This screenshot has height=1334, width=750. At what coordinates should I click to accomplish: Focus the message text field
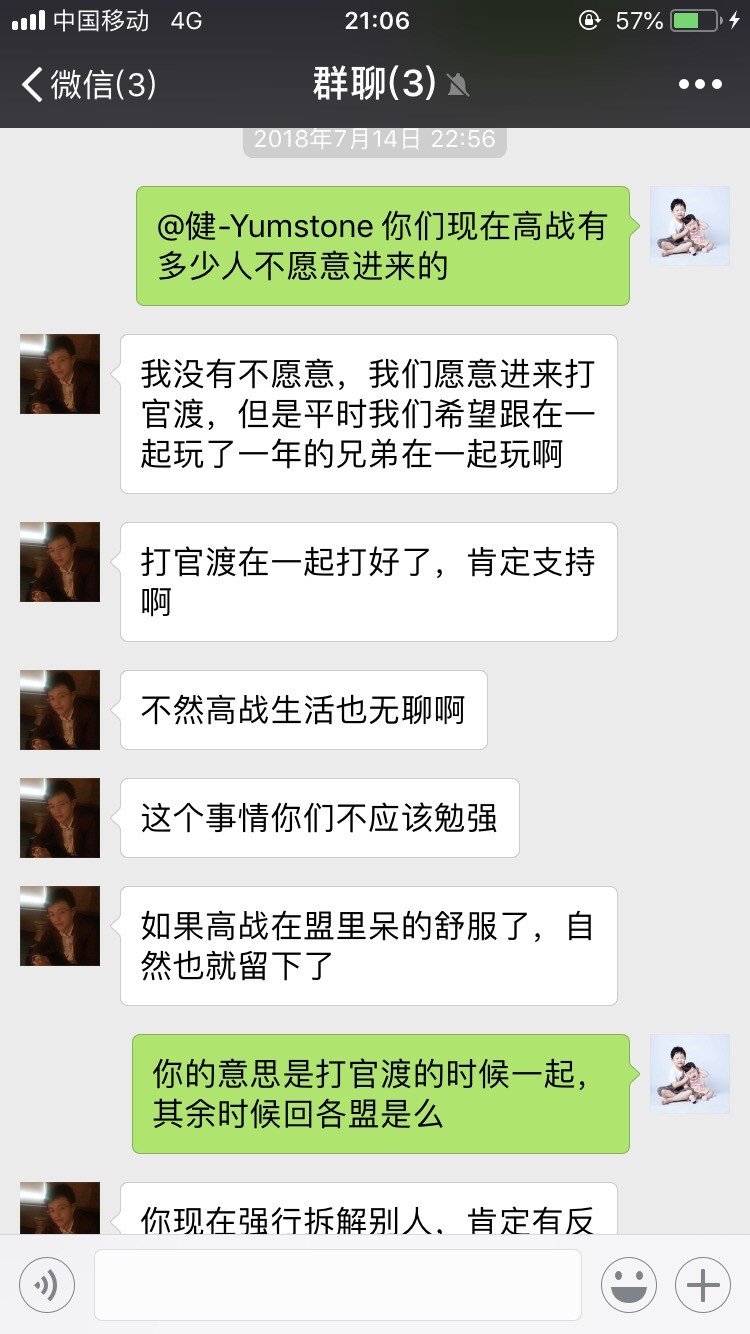coord(338,1285)
